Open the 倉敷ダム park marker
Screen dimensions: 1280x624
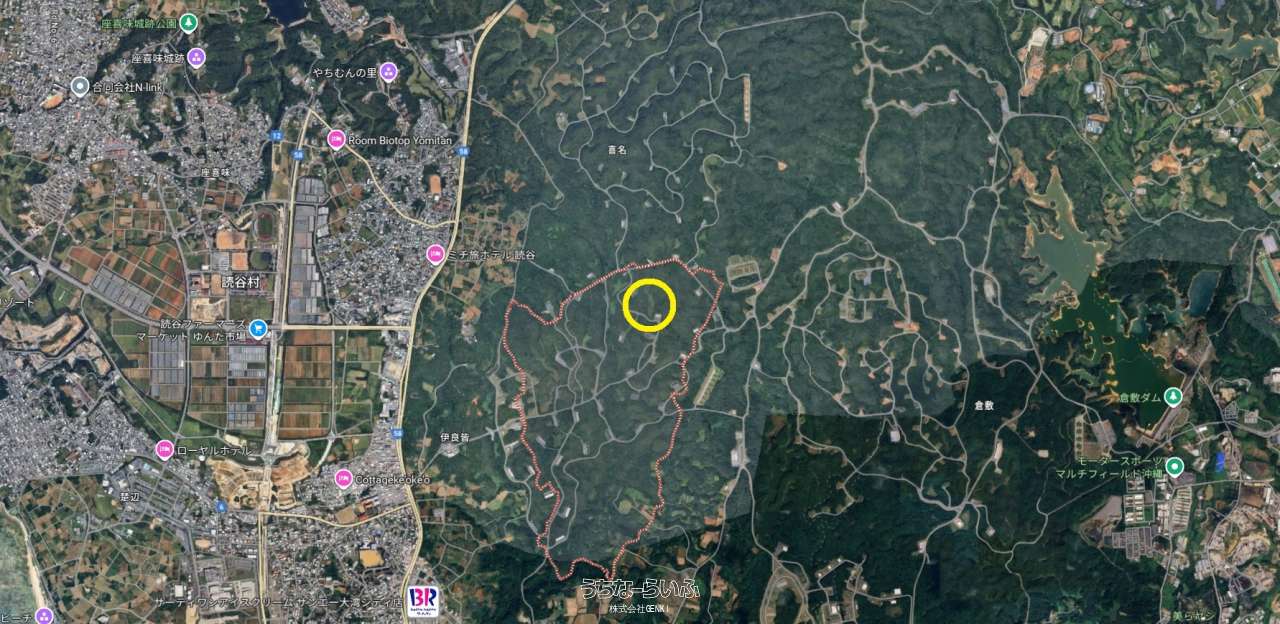pyautogui.click(x=1173, y=396)
